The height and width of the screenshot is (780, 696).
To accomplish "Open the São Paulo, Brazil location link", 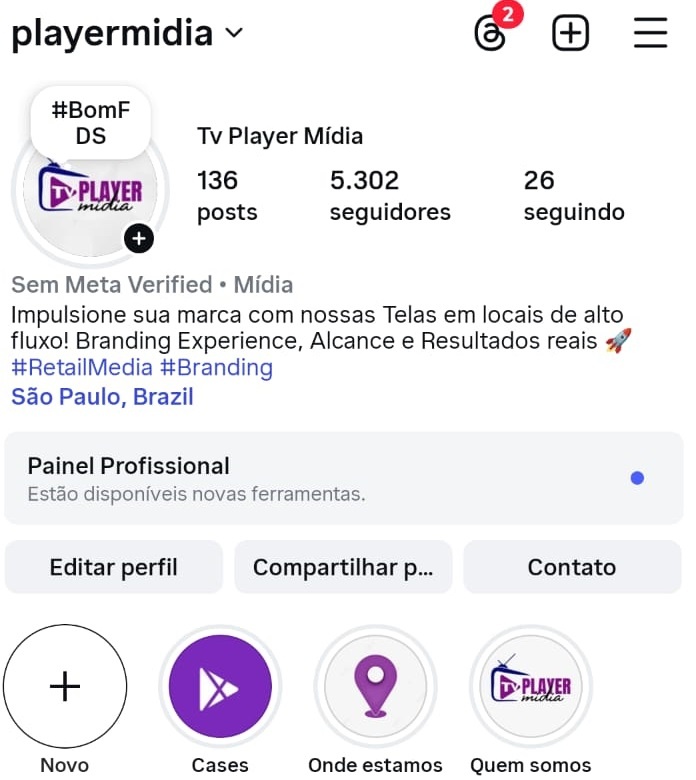I will pos(102,397).
